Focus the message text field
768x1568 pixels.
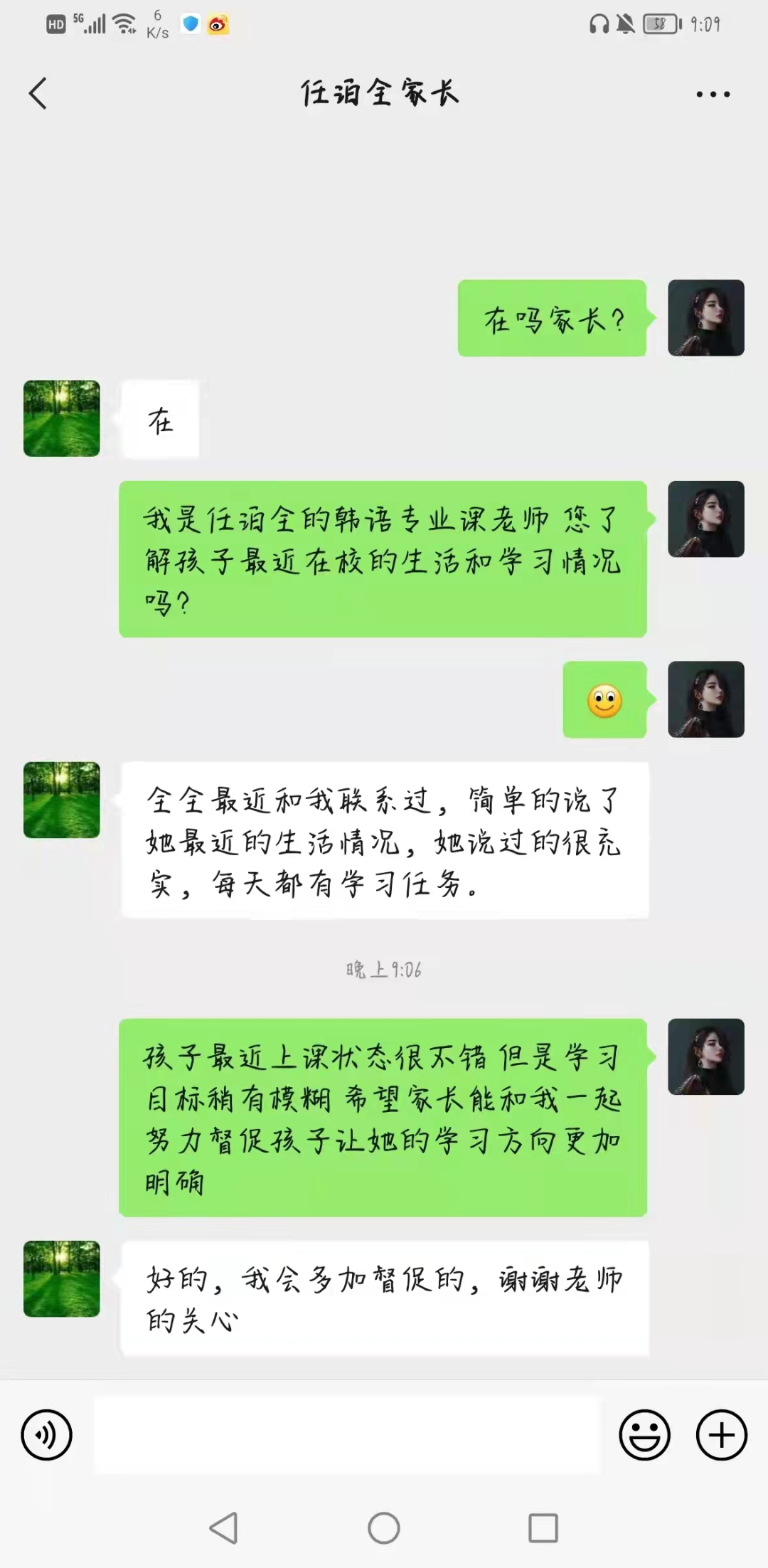[x=348, y=1435]
